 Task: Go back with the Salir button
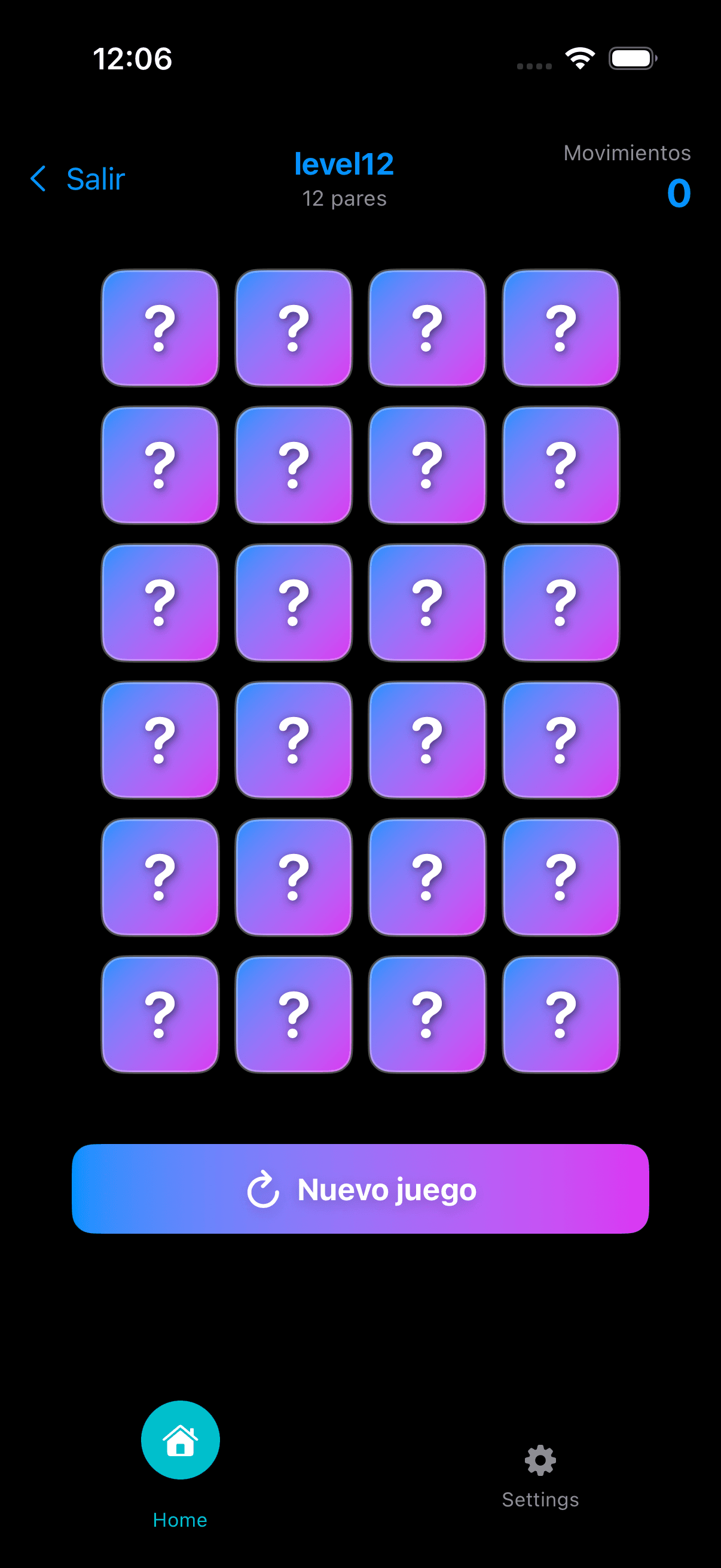[x=78, y=179]
